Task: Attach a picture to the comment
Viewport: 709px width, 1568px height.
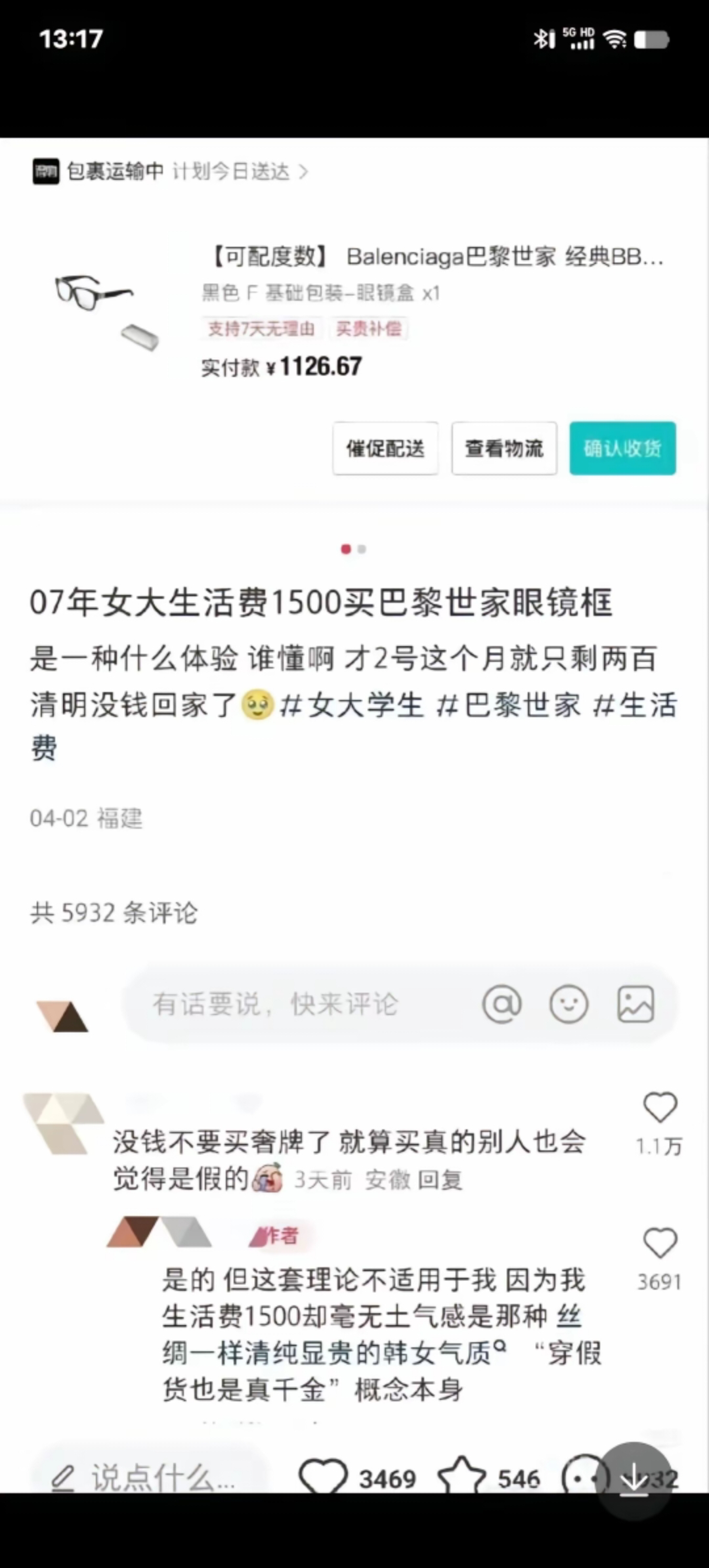Action: pos(635,1004)
